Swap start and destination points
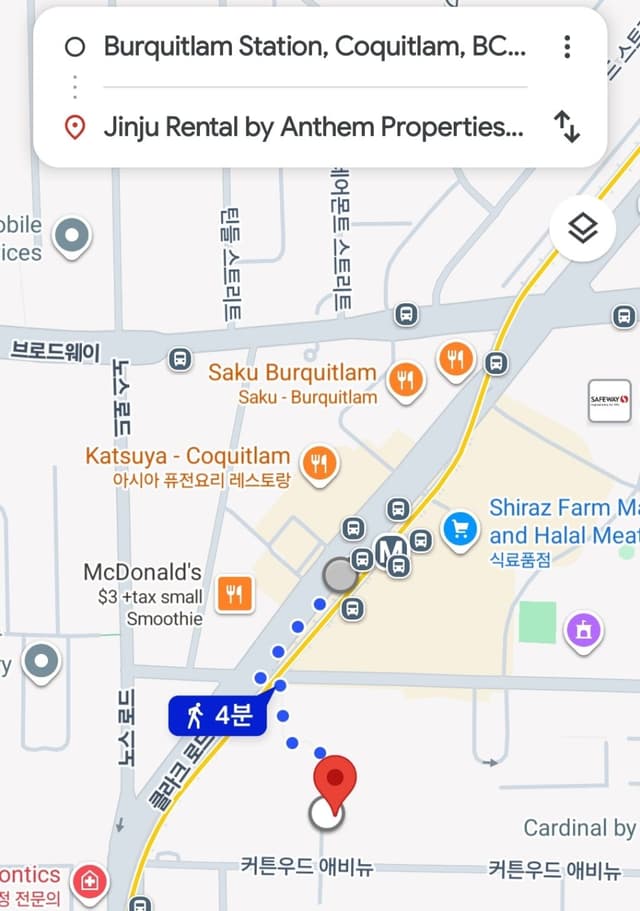This screenshot has width=640, height=911. click(567, 127)
